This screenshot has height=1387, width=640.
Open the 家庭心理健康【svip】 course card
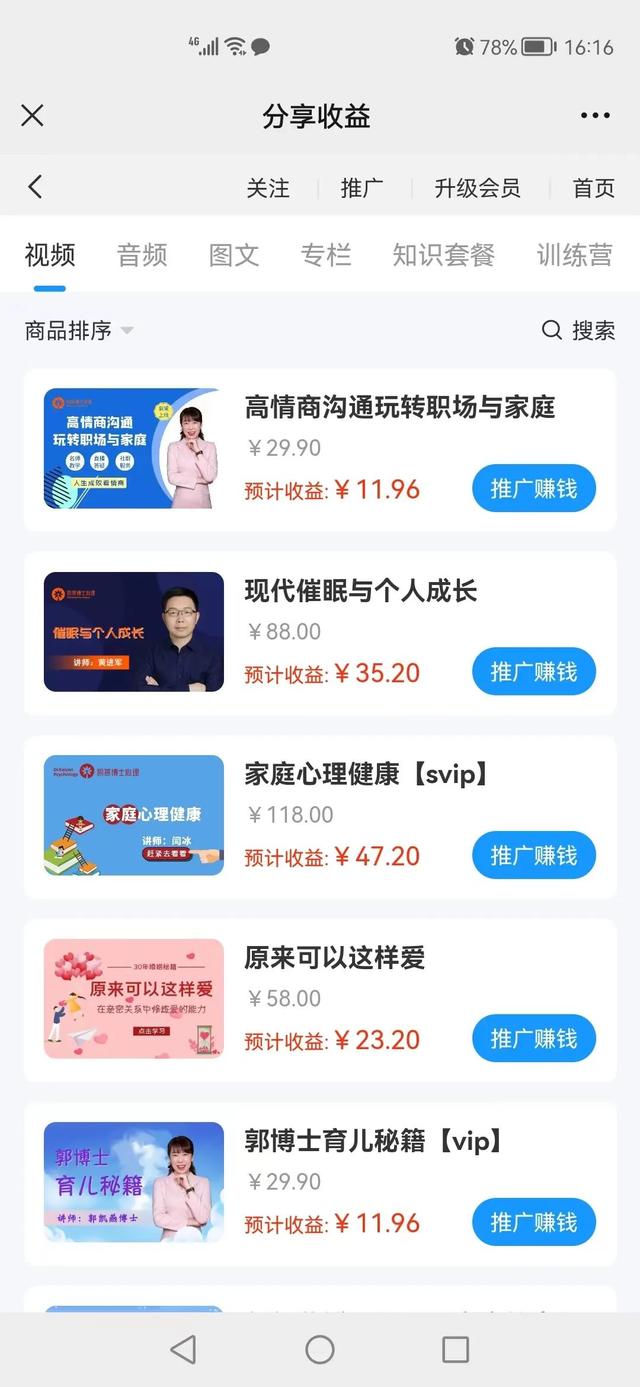click(365, 775)
